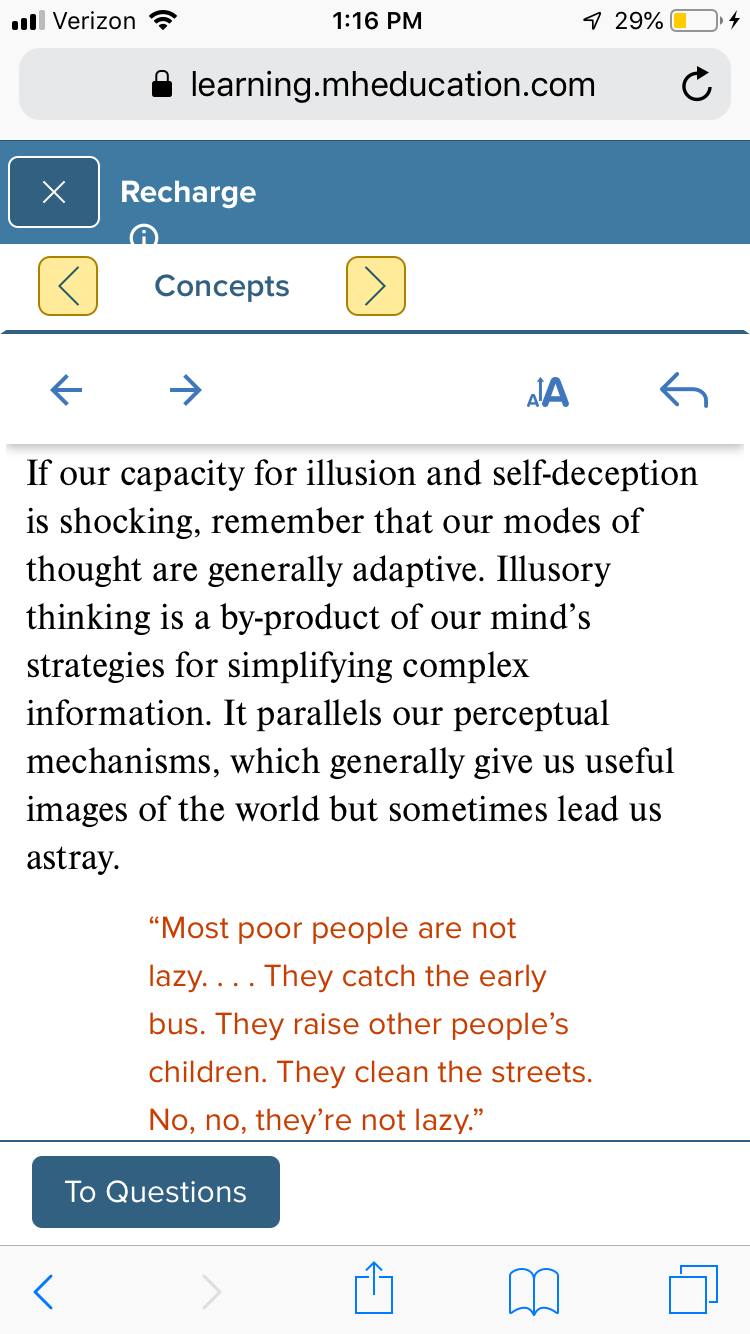This screenshot has height=1334, width=750.
Task: Open Safari share sheet
Action: (374, 1288)
